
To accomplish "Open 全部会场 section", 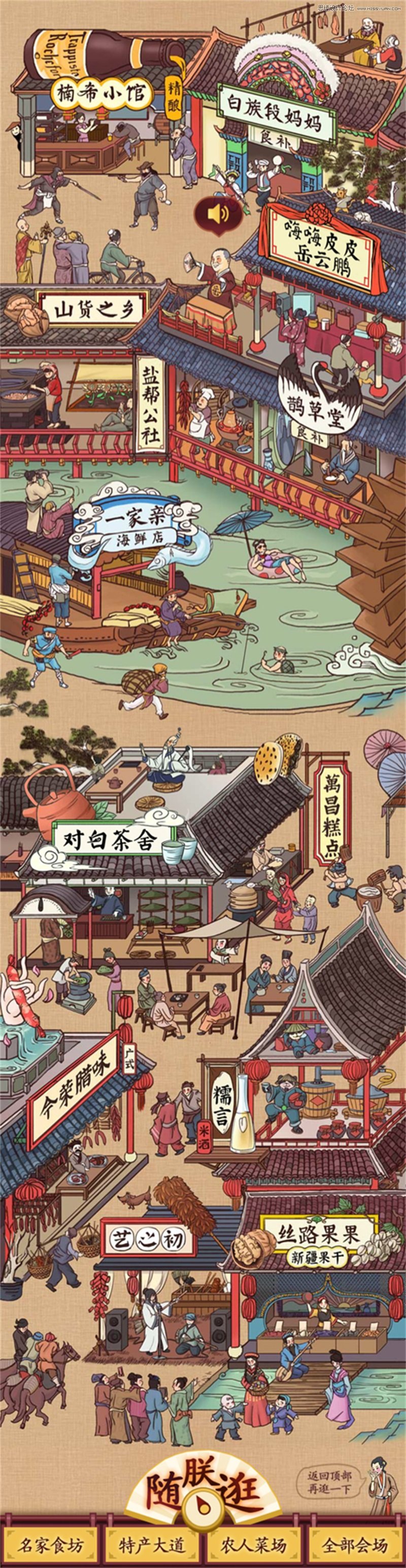I will click(x=354, y=1544).
